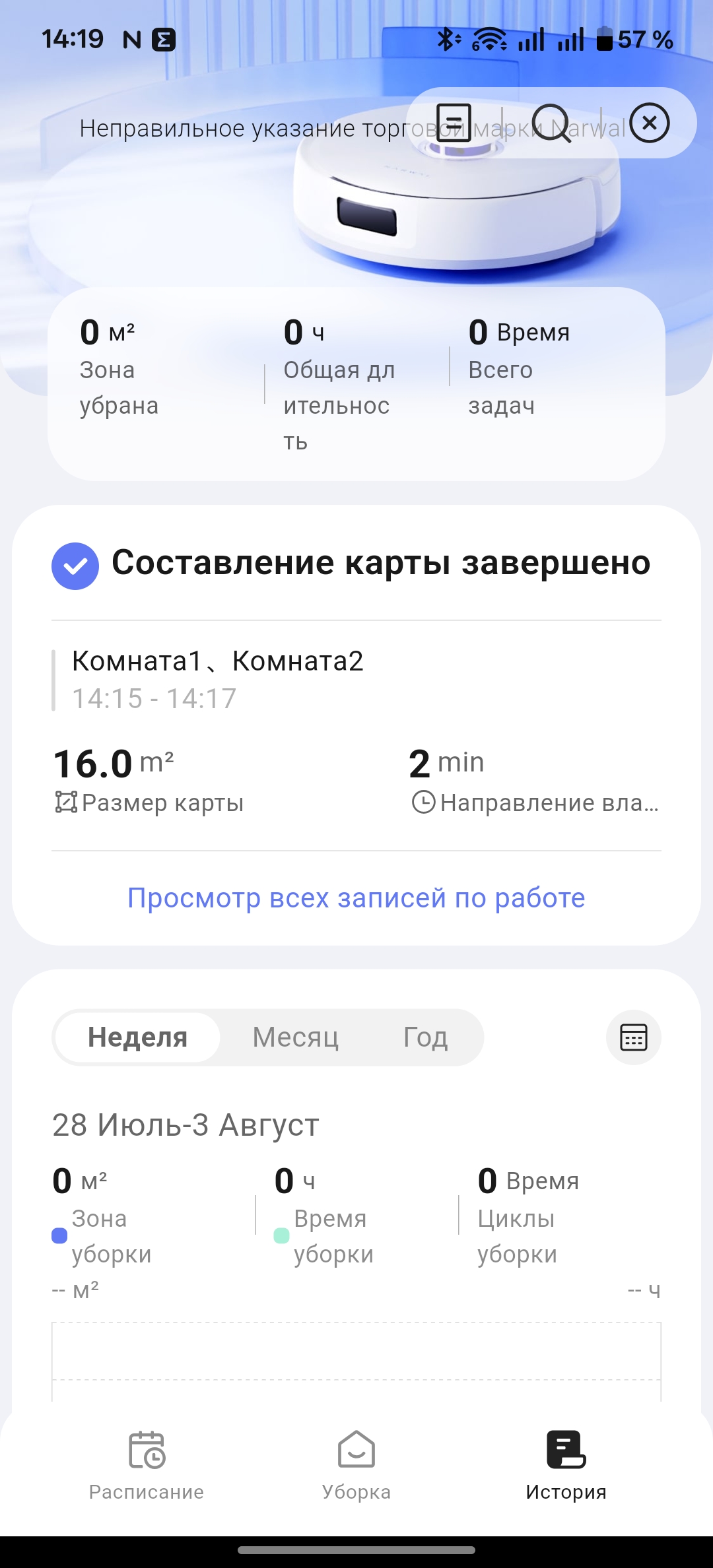Image resolution: width=713 pixels, height=1568 pixels.
Task: Go to the Расписание tab
Action: tap(147, 1465)
